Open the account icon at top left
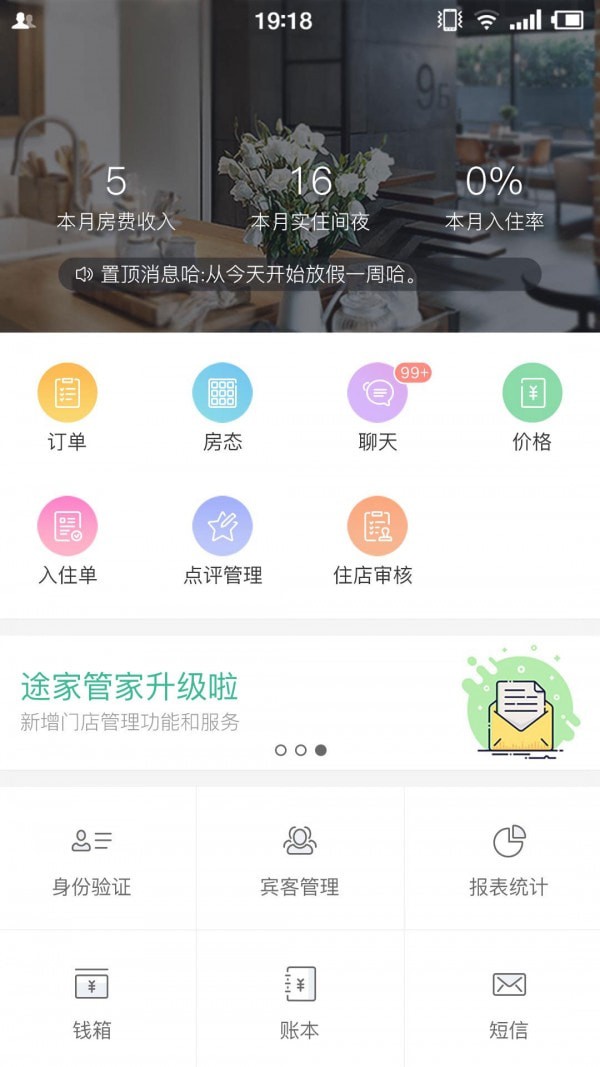Screen dimensions: 600x1067 [23, 20]
